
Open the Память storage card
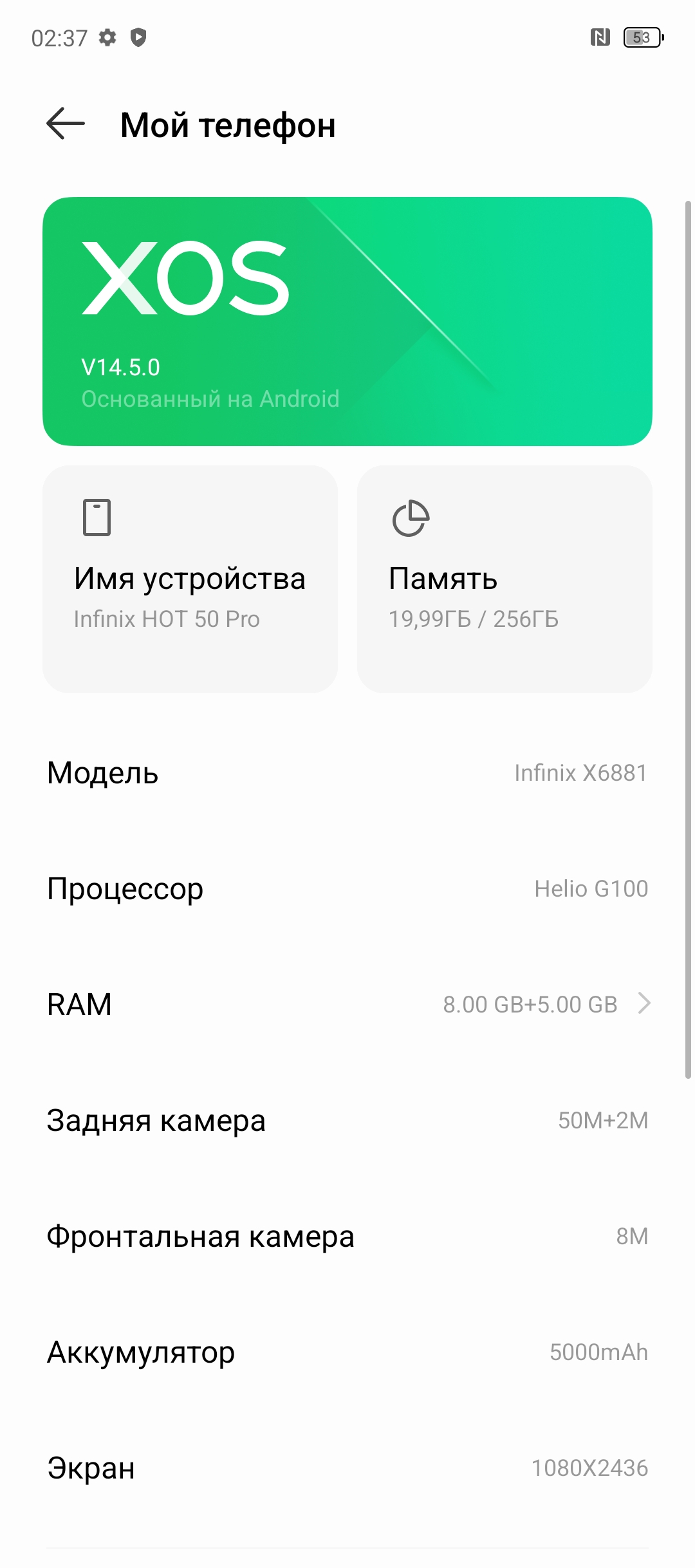coord(505,579)
